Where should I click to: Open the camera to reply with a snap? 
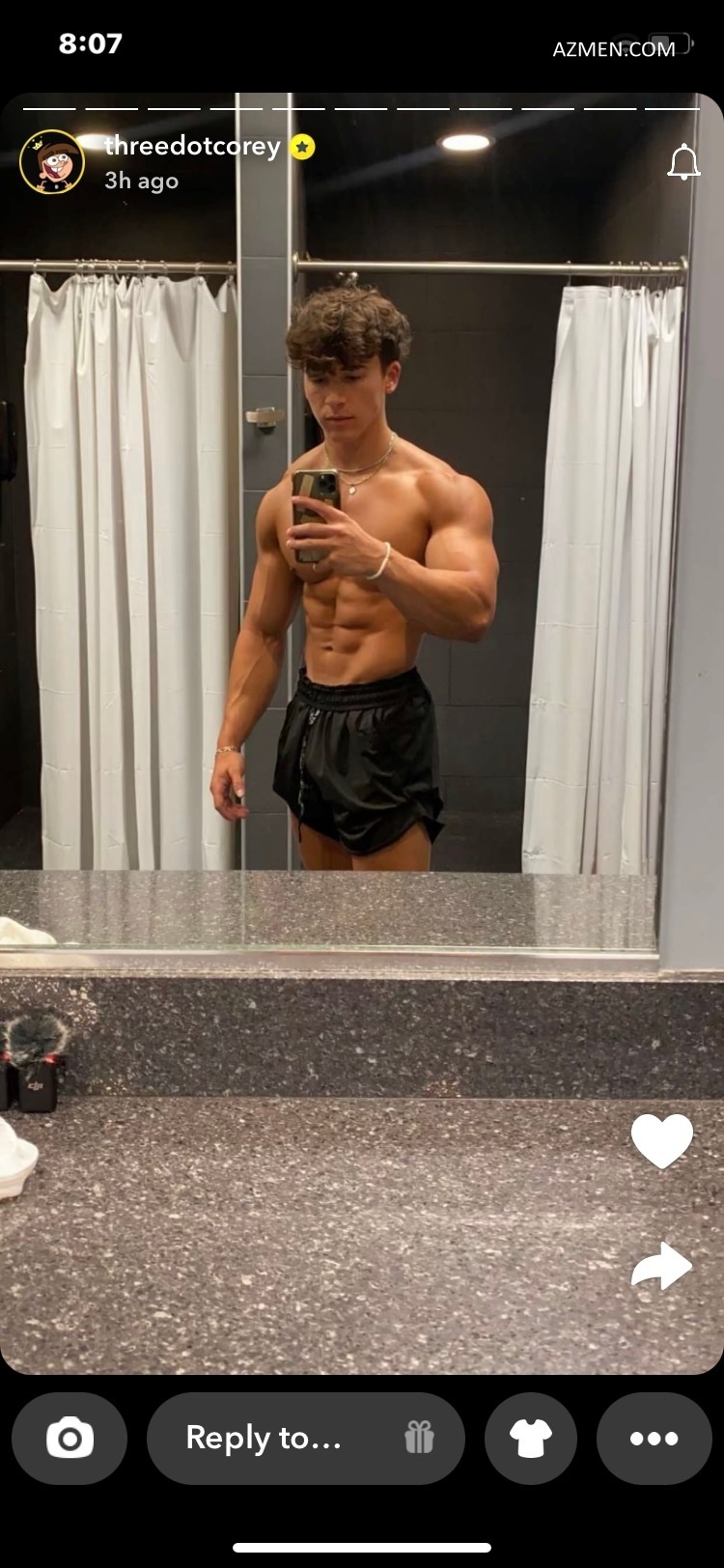70,1438
